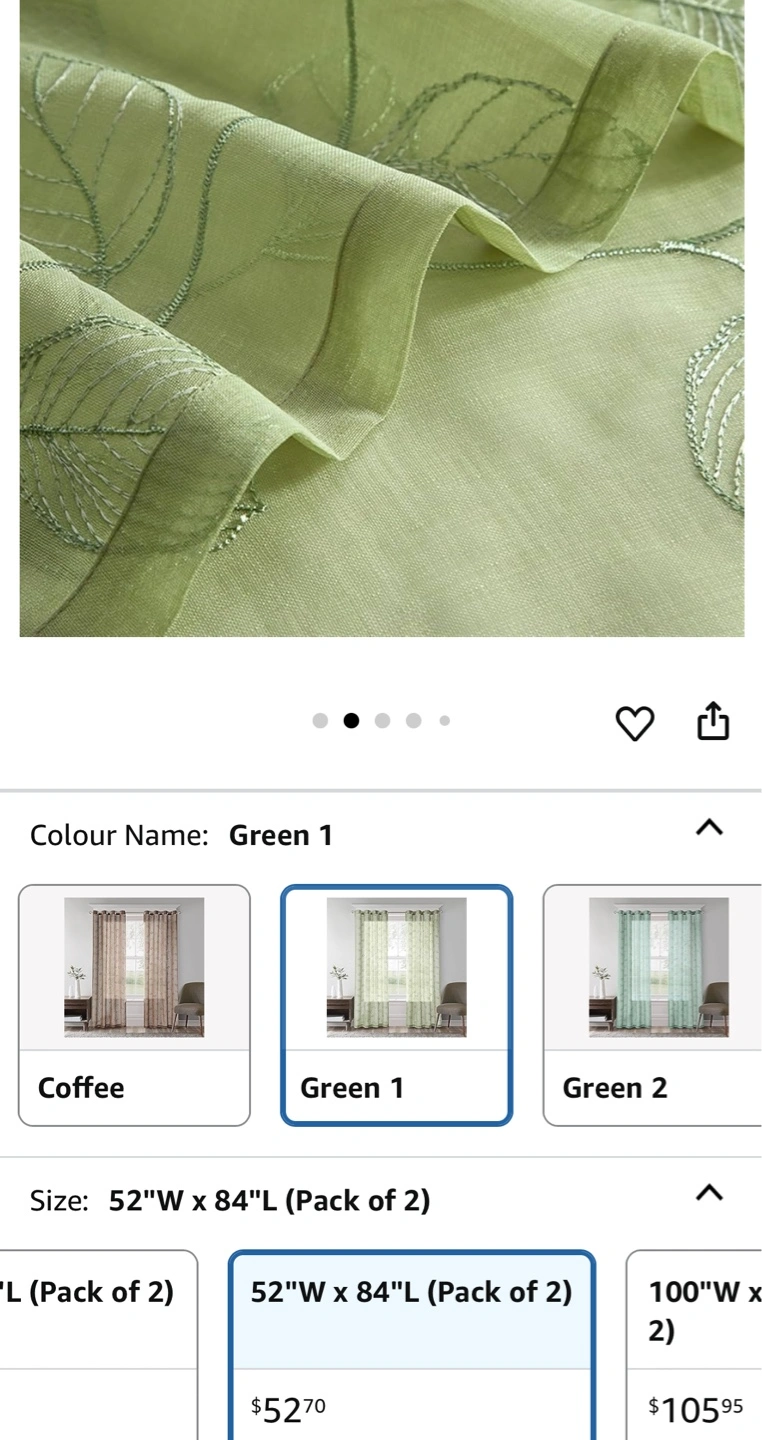The height and width of the screenshot is (1440, 762).
Task: Choose the 100"W size priced at $105.95
Action: 694,1345
